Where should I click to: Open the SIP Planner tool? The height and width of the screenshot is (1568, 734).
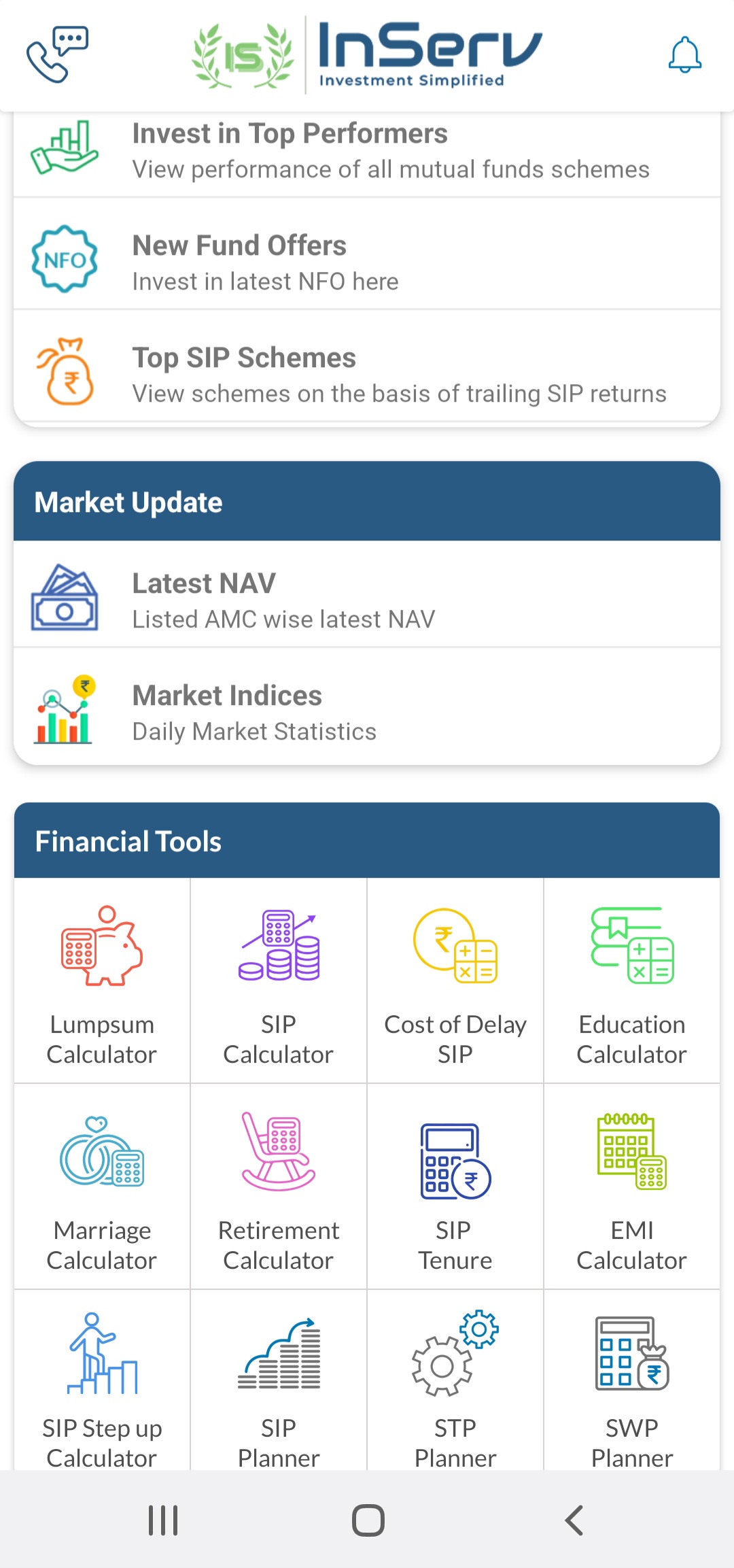(x=279, y=1387)
